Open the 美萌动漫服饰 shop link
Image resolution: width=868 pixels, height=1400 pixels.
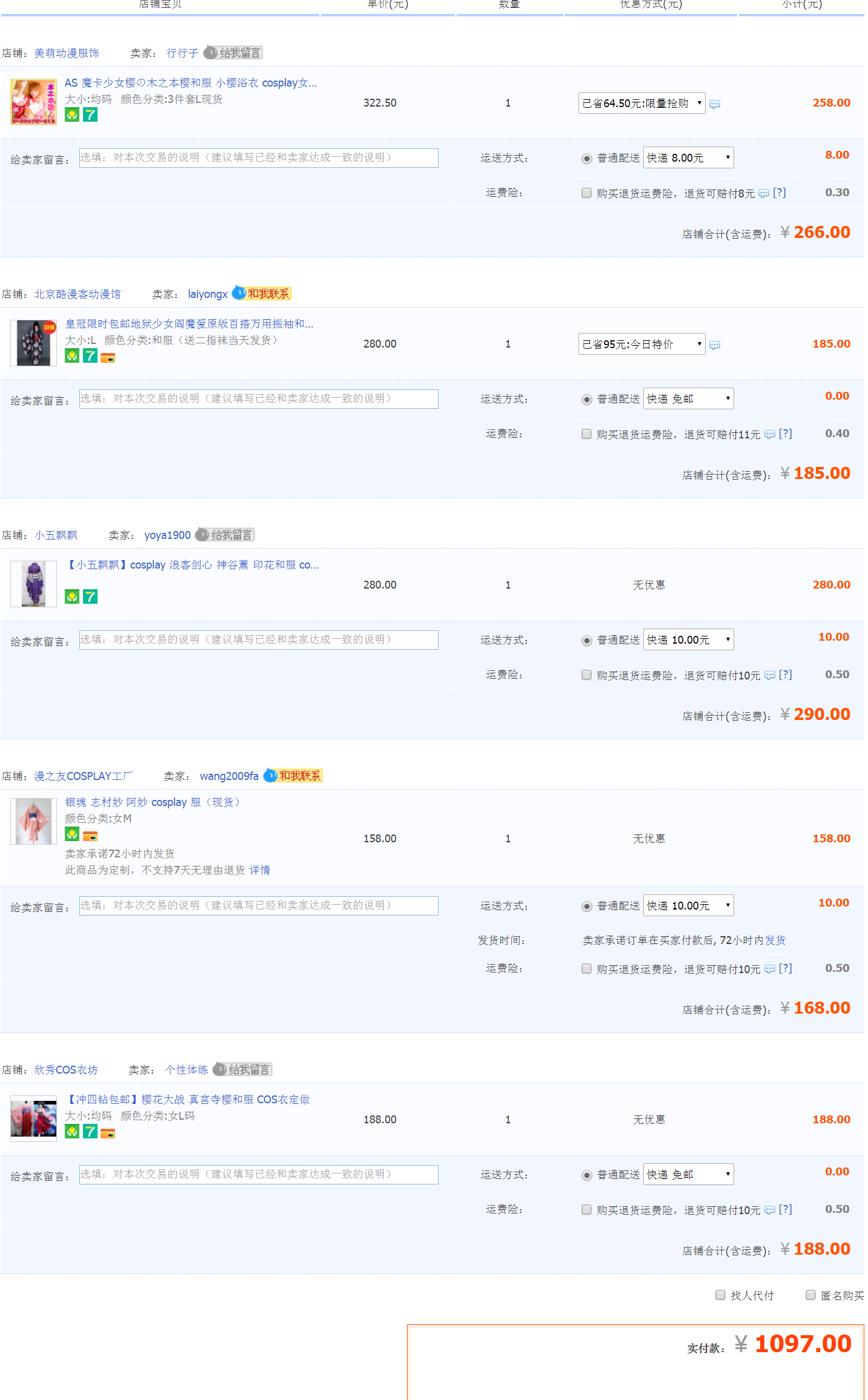click(x=66, y=53)
